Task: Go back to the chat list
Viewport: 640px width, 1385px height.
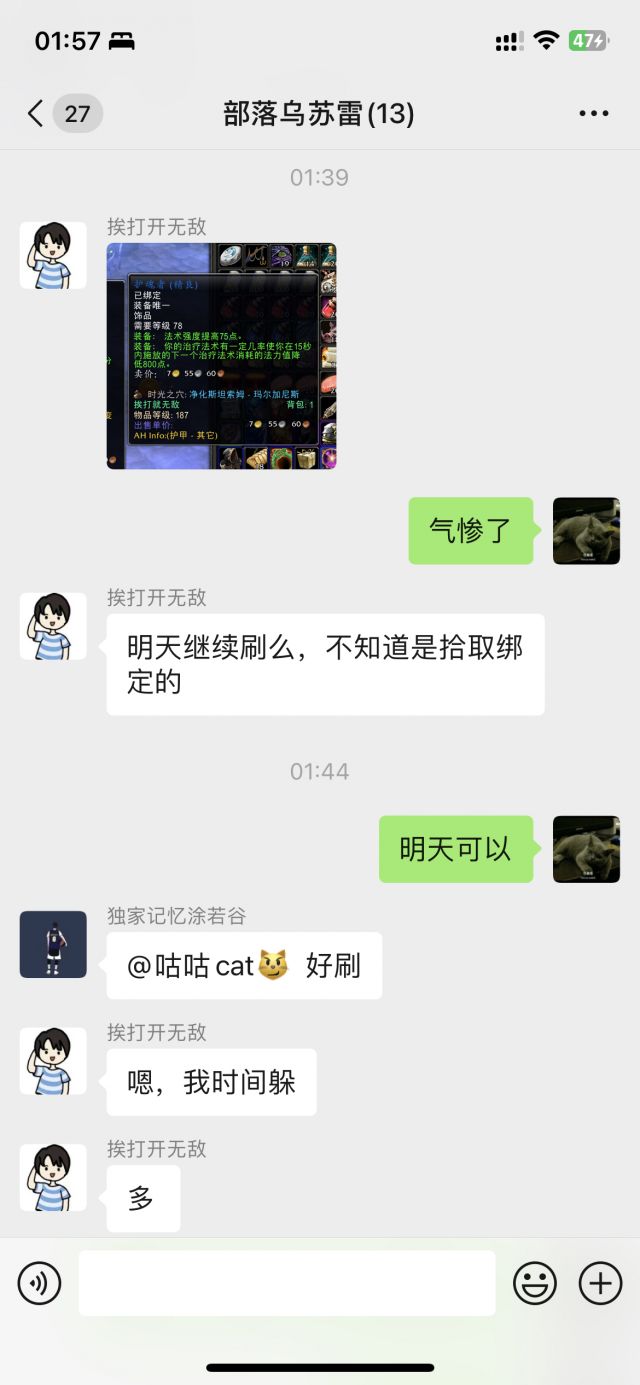Action: (x=36, y=113)
